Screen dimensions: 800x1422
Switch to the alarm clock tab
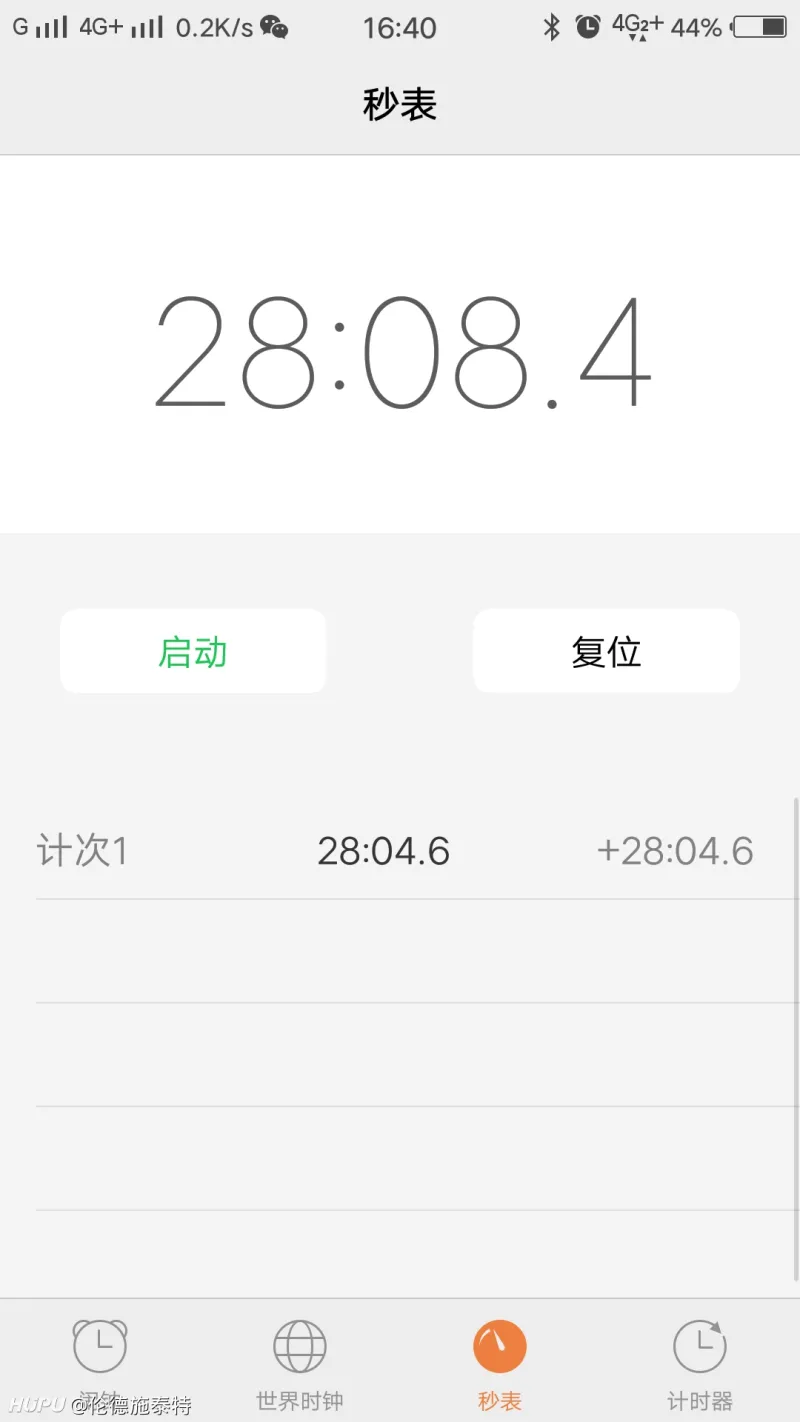point(100,1362)
